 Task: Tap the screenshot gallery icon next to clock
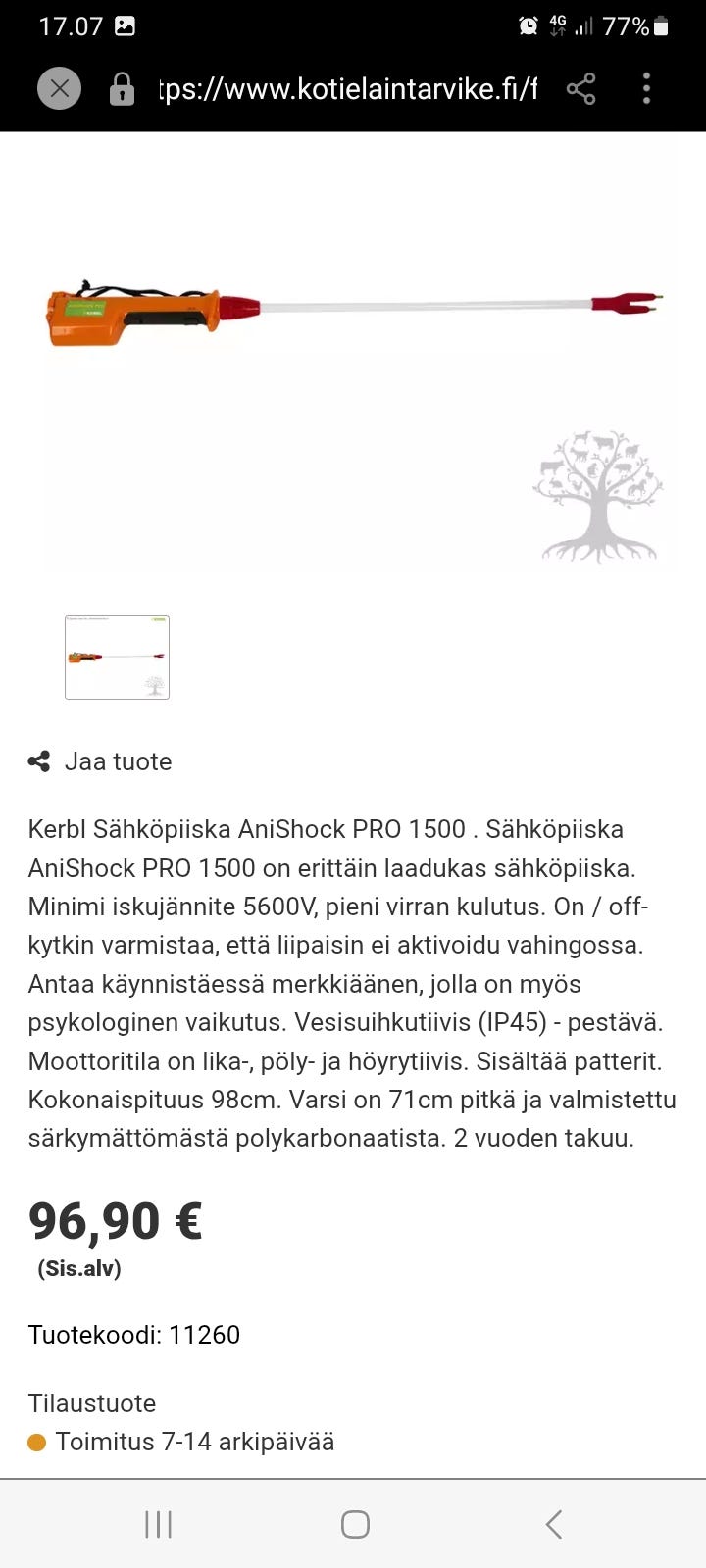[126, 25]
